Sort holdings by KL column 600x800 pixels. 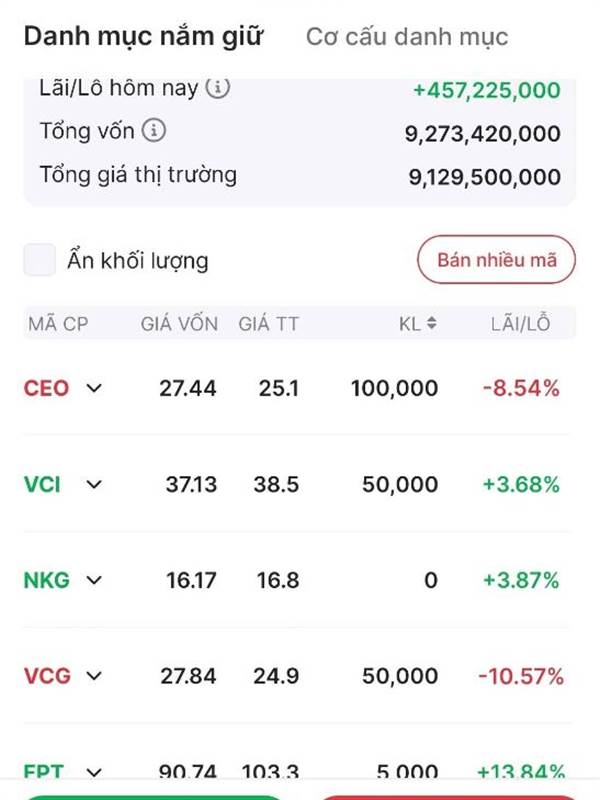pyautogui.click(x=418, y=323)
